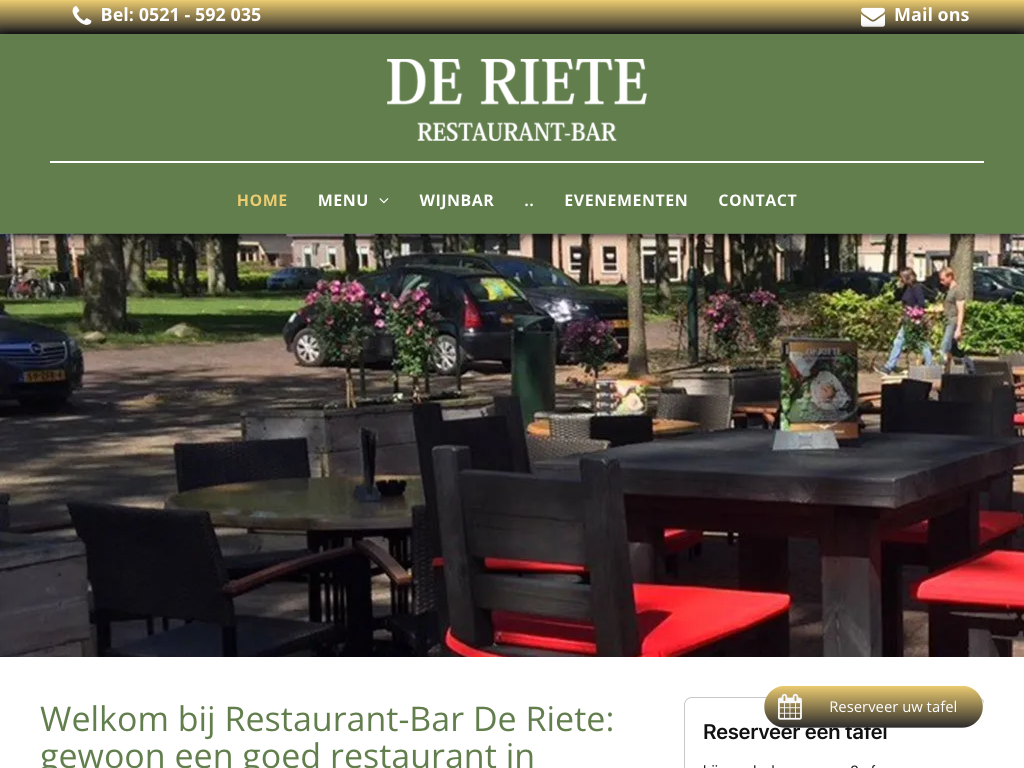Open the two-dots navigation item

click(x=529, y=200)
